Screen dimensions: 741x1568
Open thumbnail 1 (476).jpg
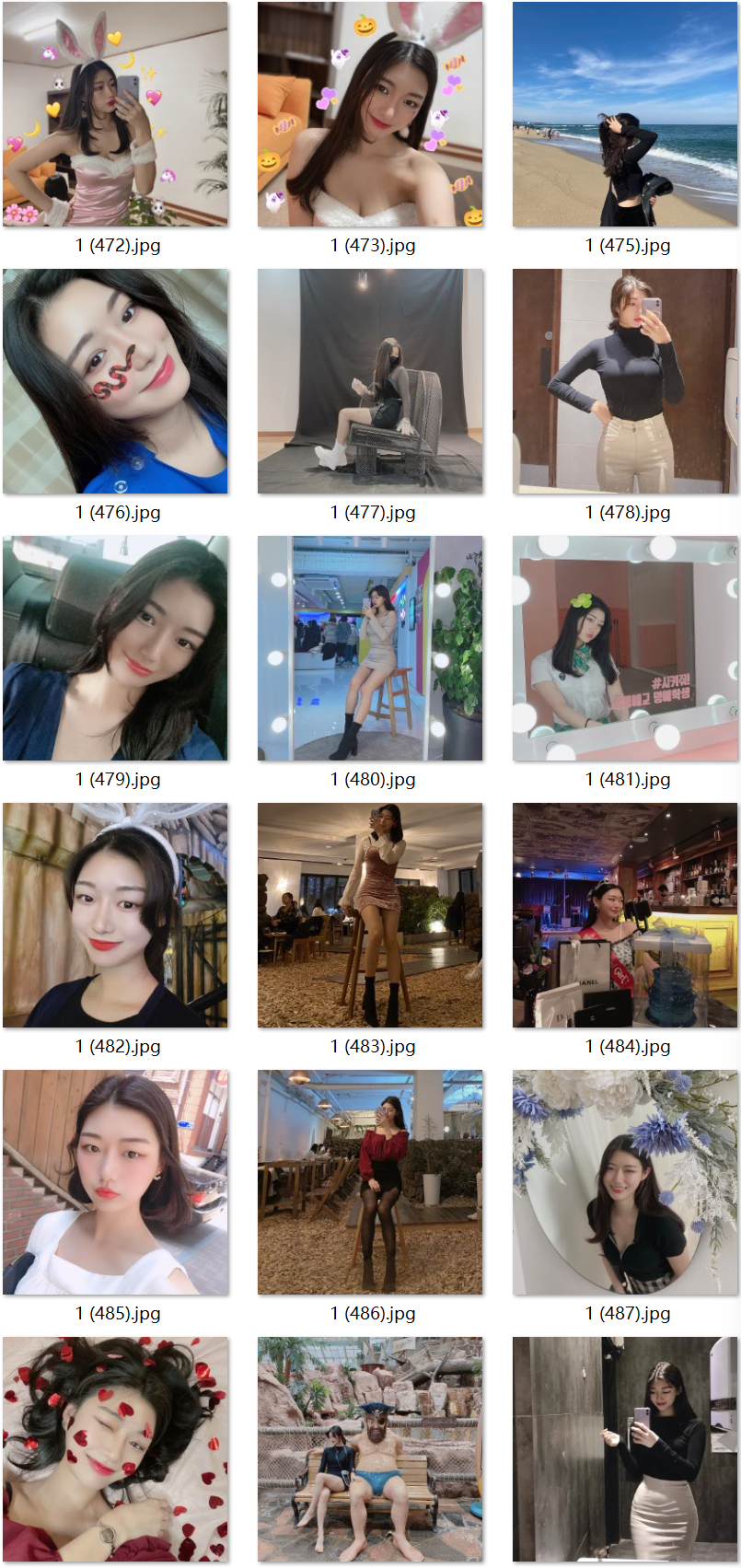[x=115, y=381]
